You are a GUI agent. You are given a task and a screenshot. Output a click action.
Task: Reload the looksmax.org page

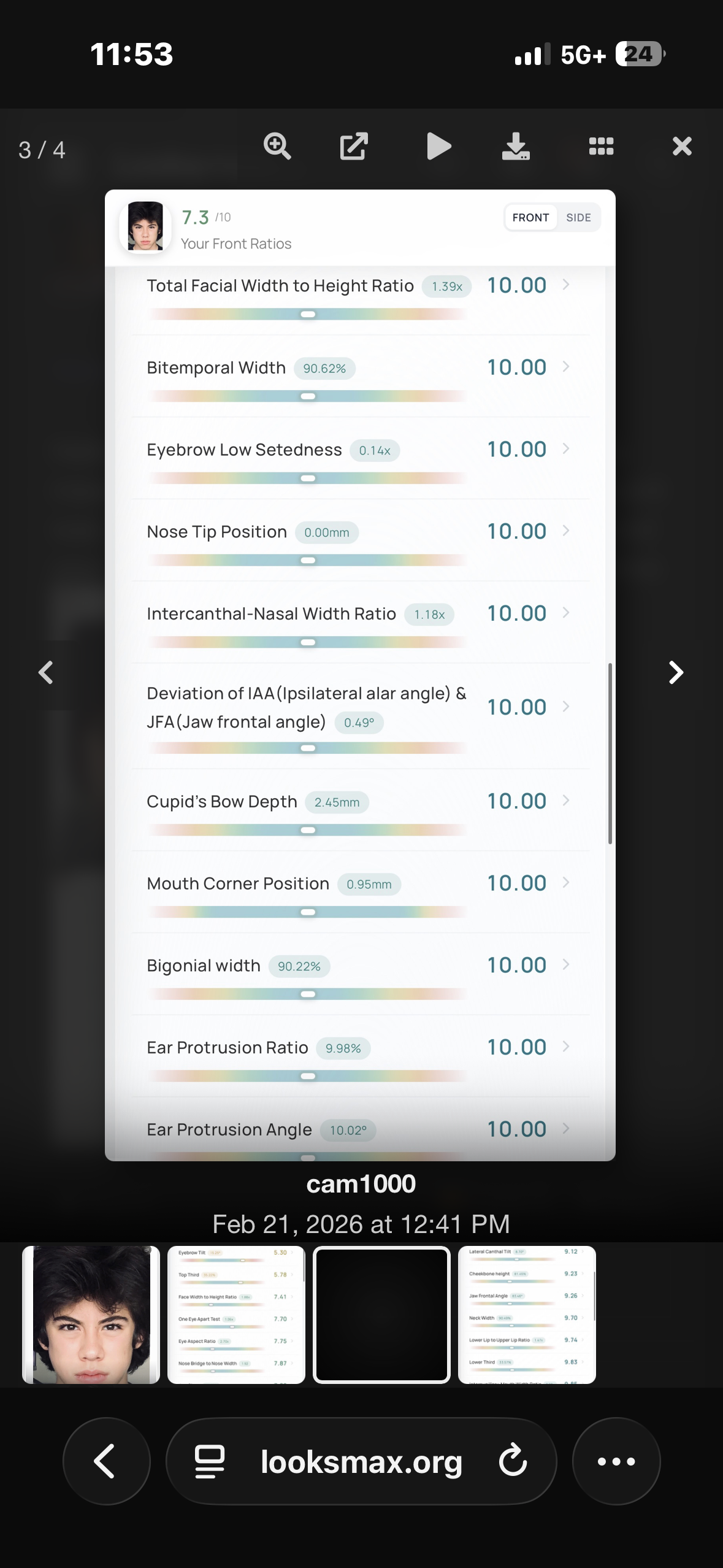pos(513,1461)
